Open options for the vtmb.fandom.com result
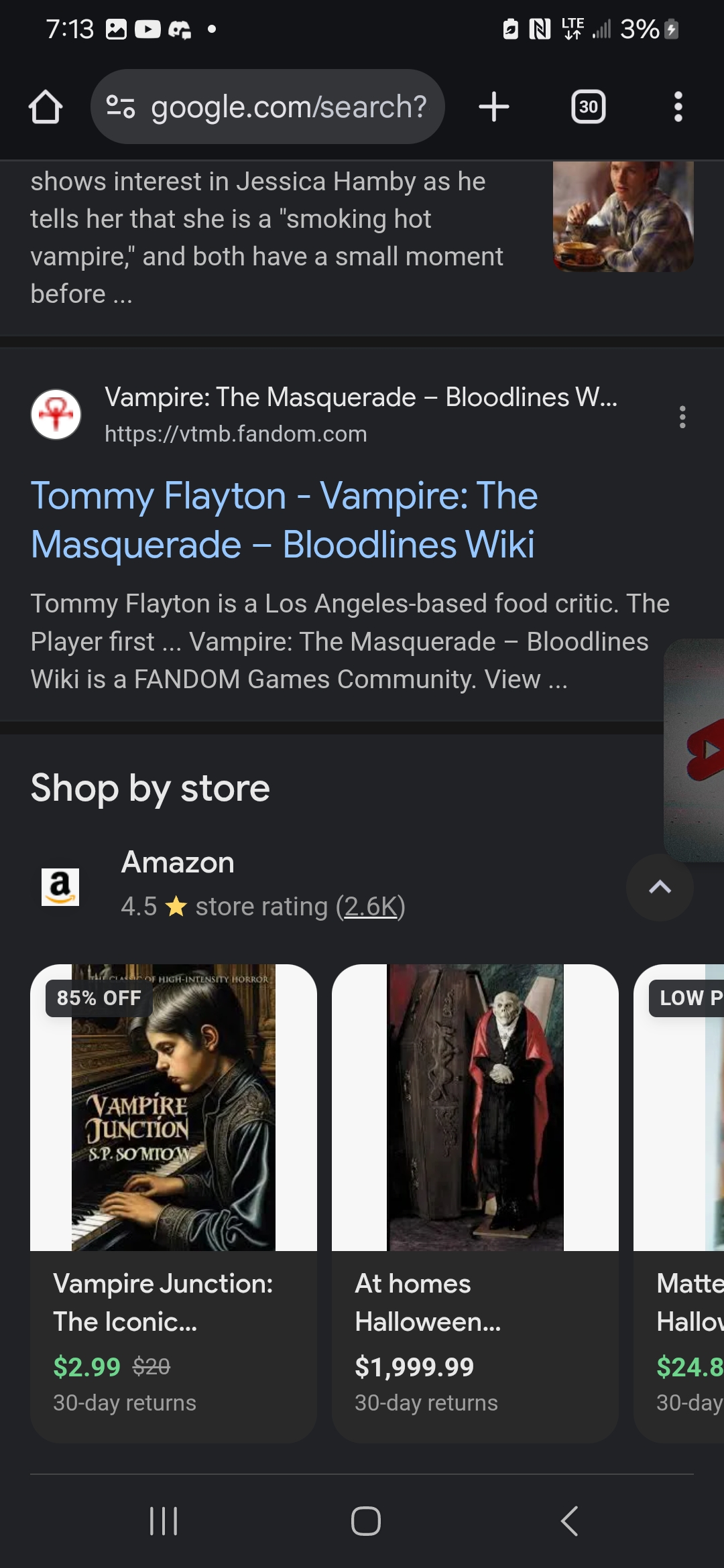This screenshot has width=724, height=1568. tap(682, 417)
